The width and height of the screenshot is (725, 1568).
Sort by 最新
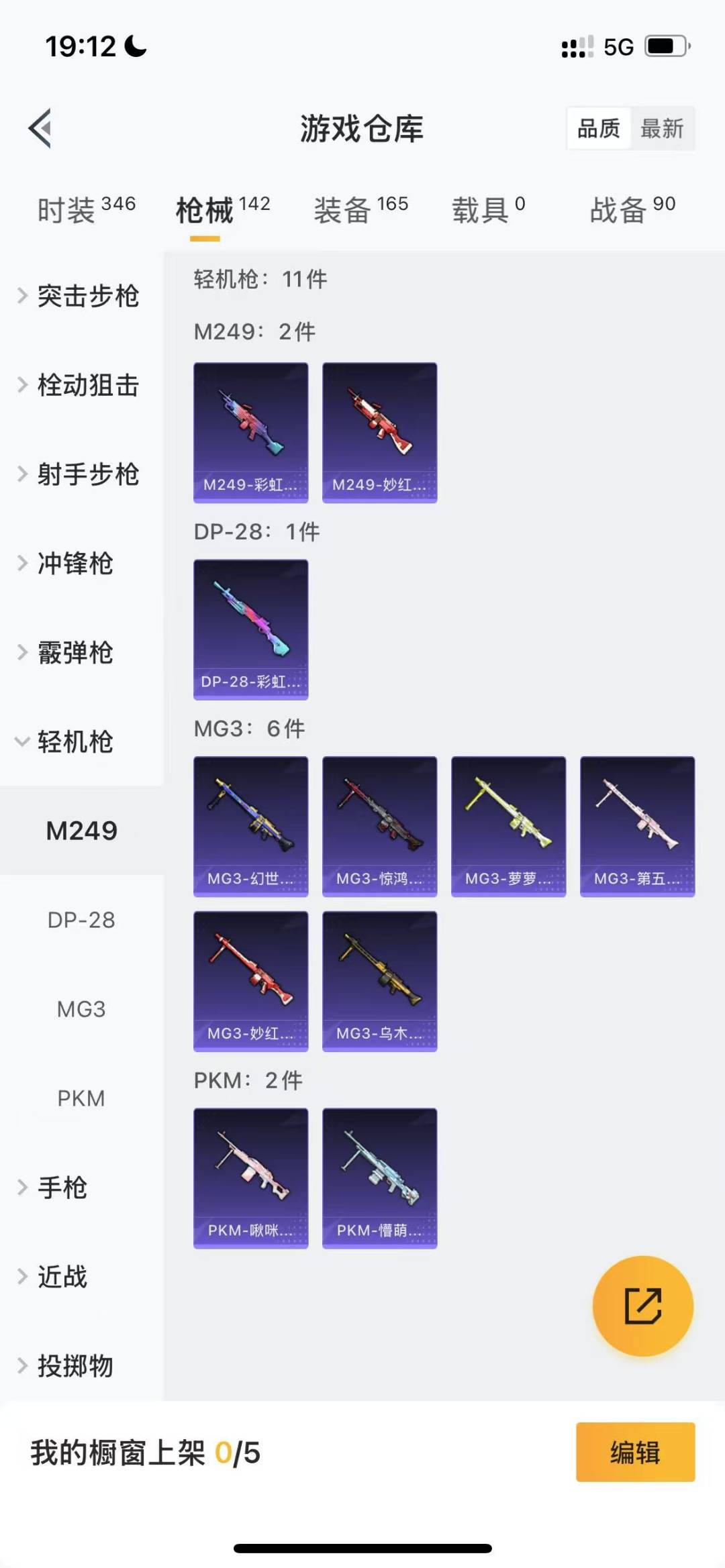[x=661, y=128]
